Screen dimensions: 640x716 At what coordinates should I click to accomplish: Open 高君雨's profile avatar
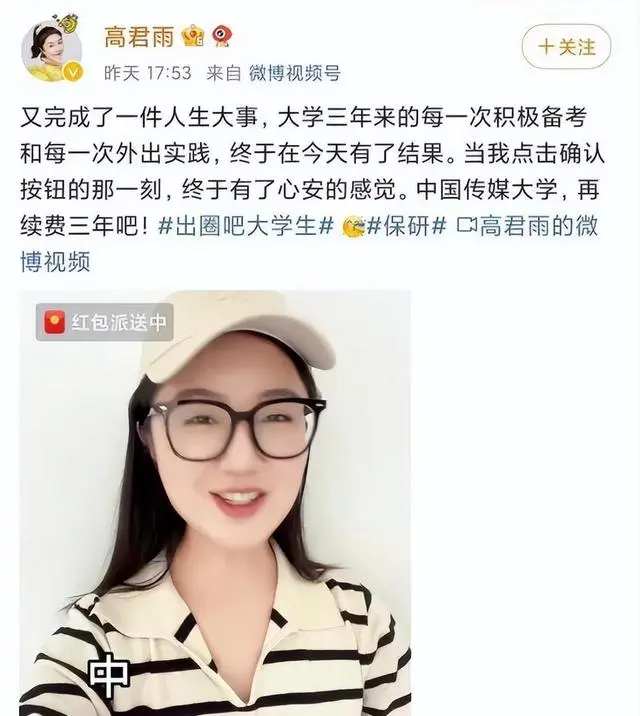pos(53,50)
